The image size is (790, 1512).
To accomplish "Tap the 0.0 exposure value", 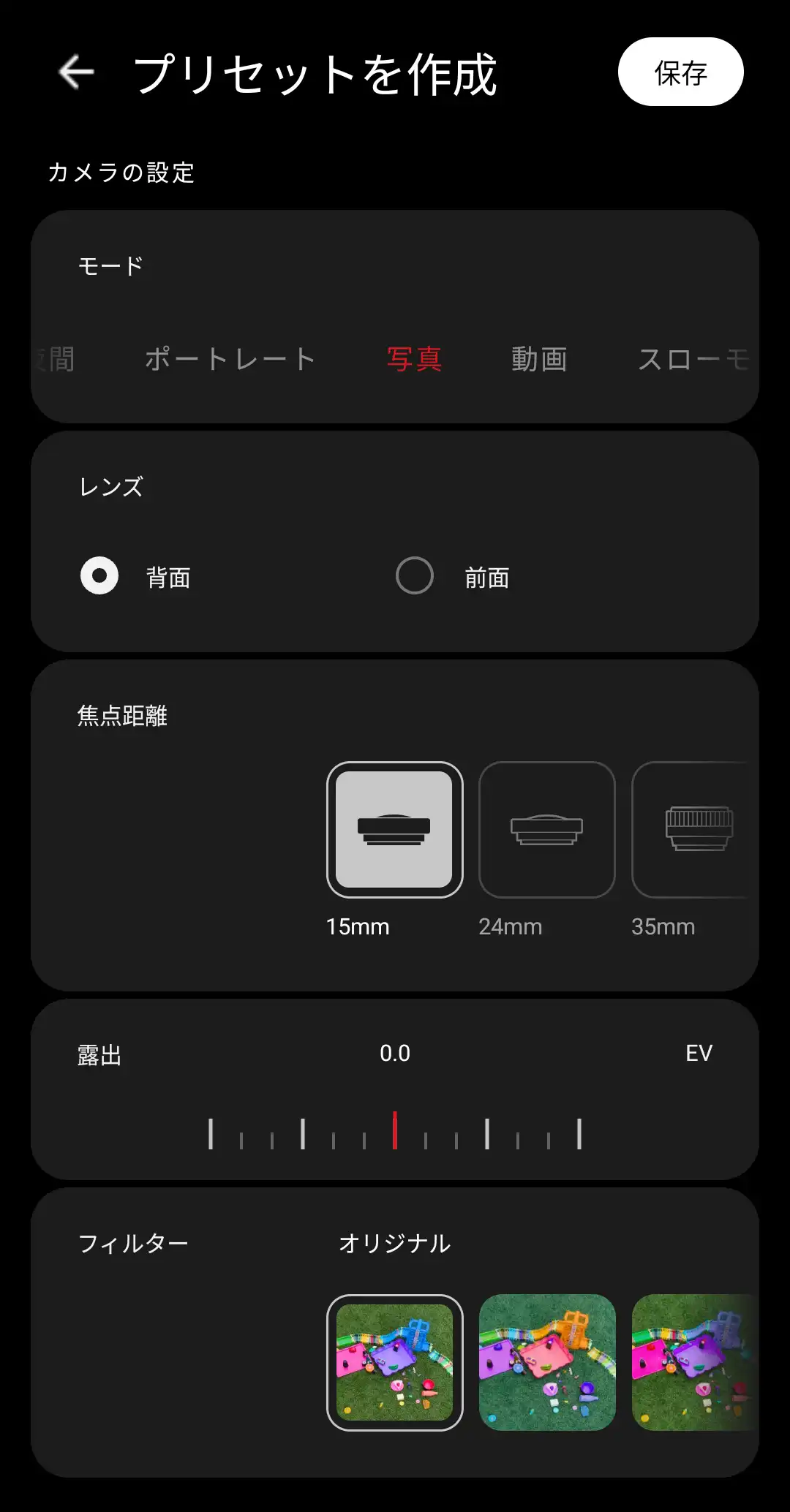I will pos(395,1053).
